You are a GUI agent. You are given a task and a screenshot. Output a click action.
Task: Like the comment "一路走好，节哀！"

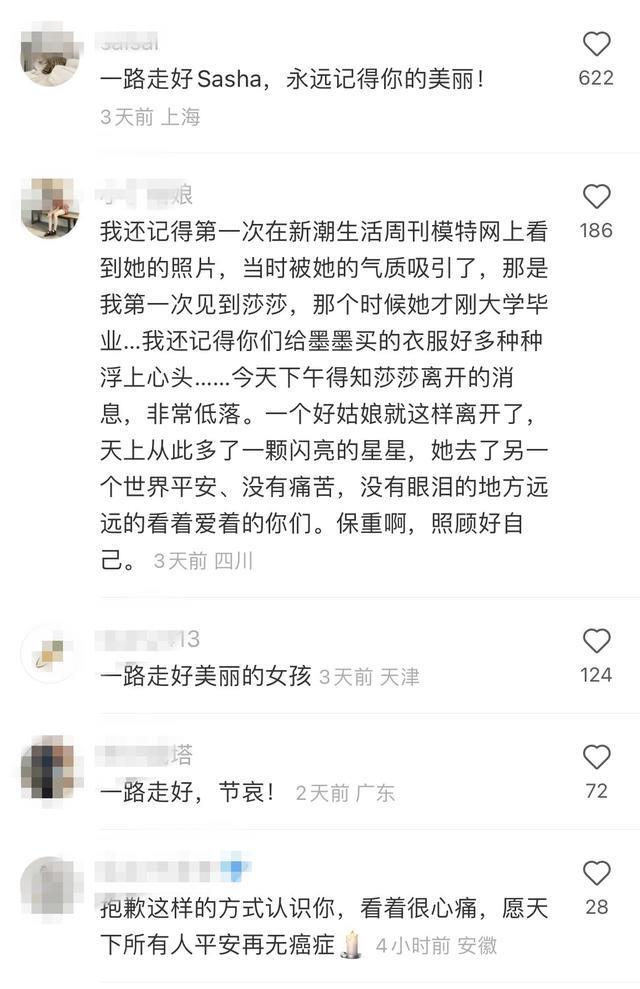pos(596,757)
